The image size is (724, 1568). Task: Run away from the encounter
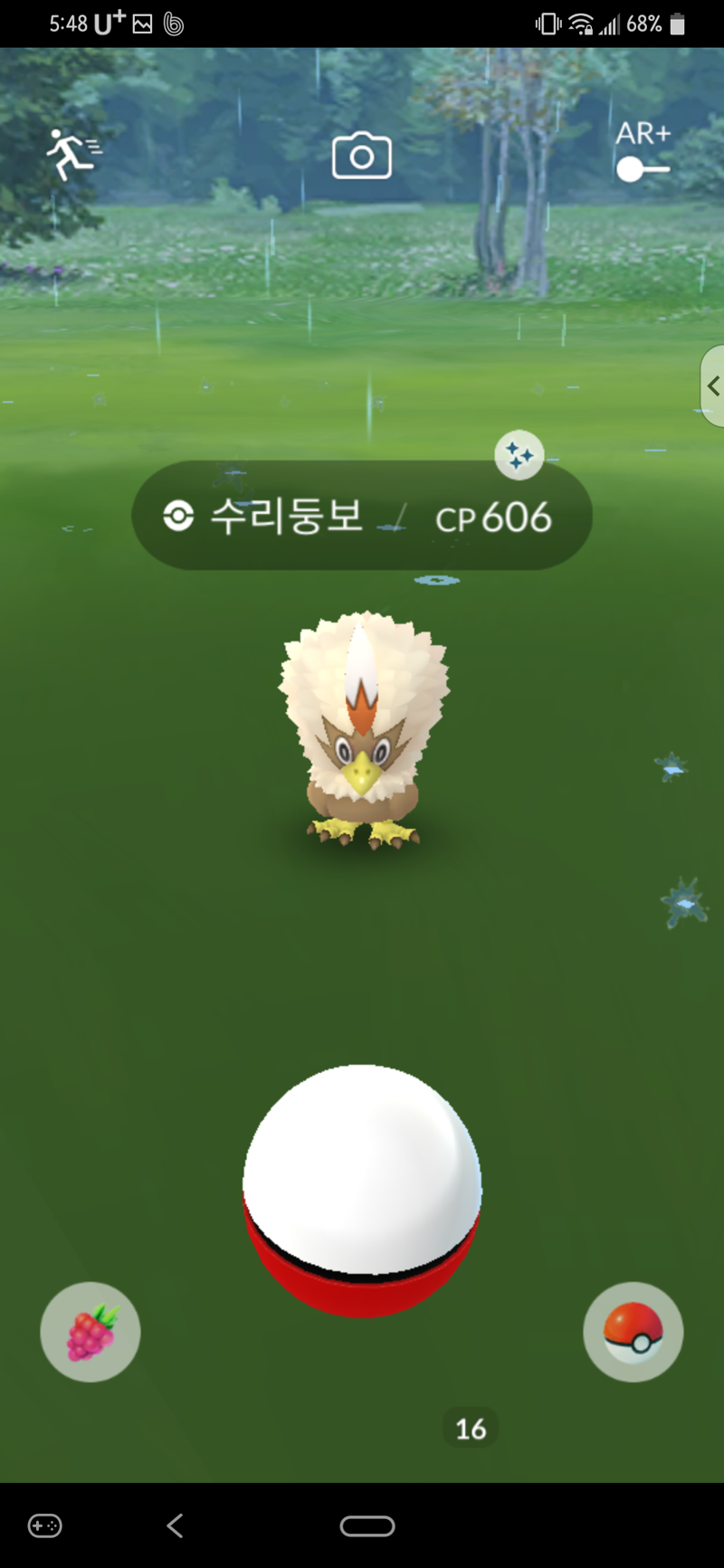73,155
